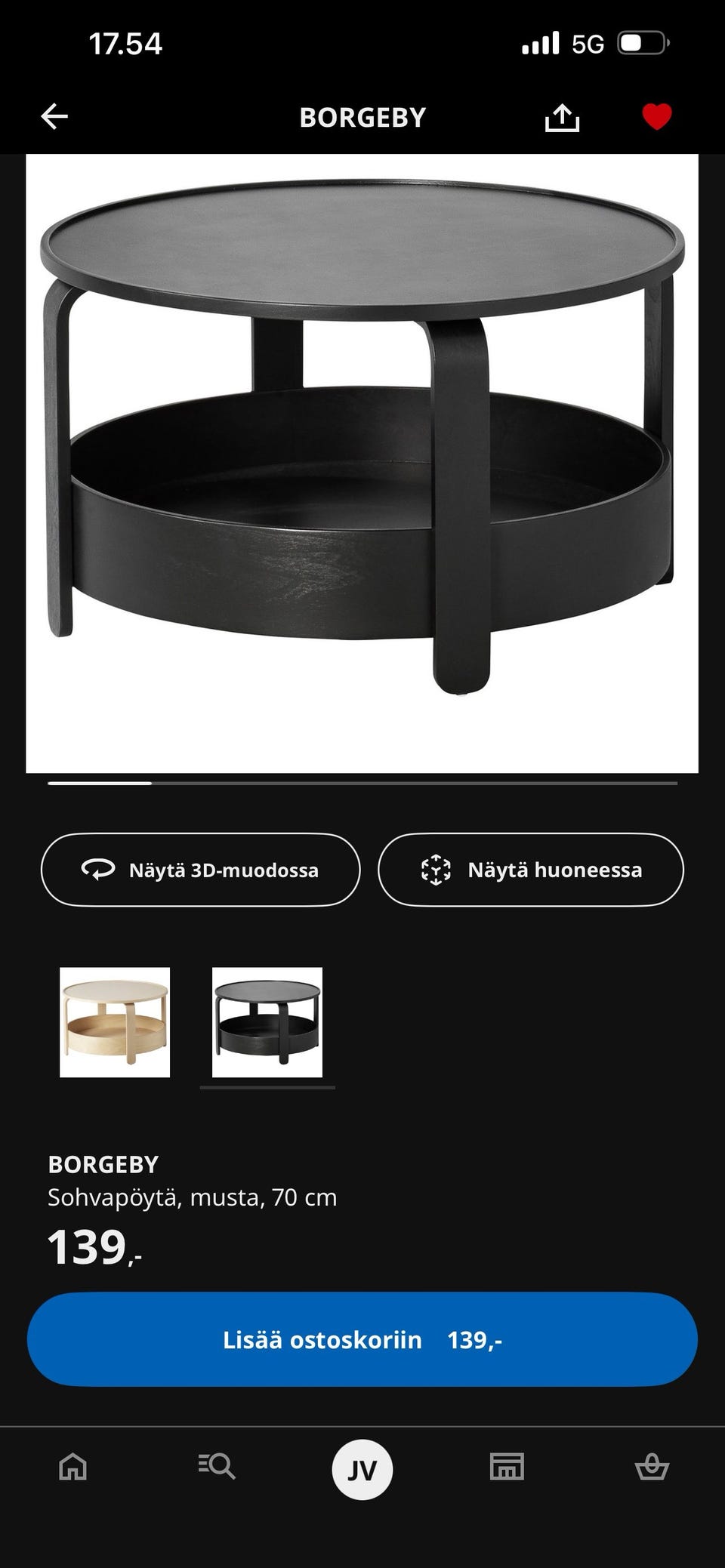Tap Näytä huoneessa button
725x1568 pixels.
point(530,870)
